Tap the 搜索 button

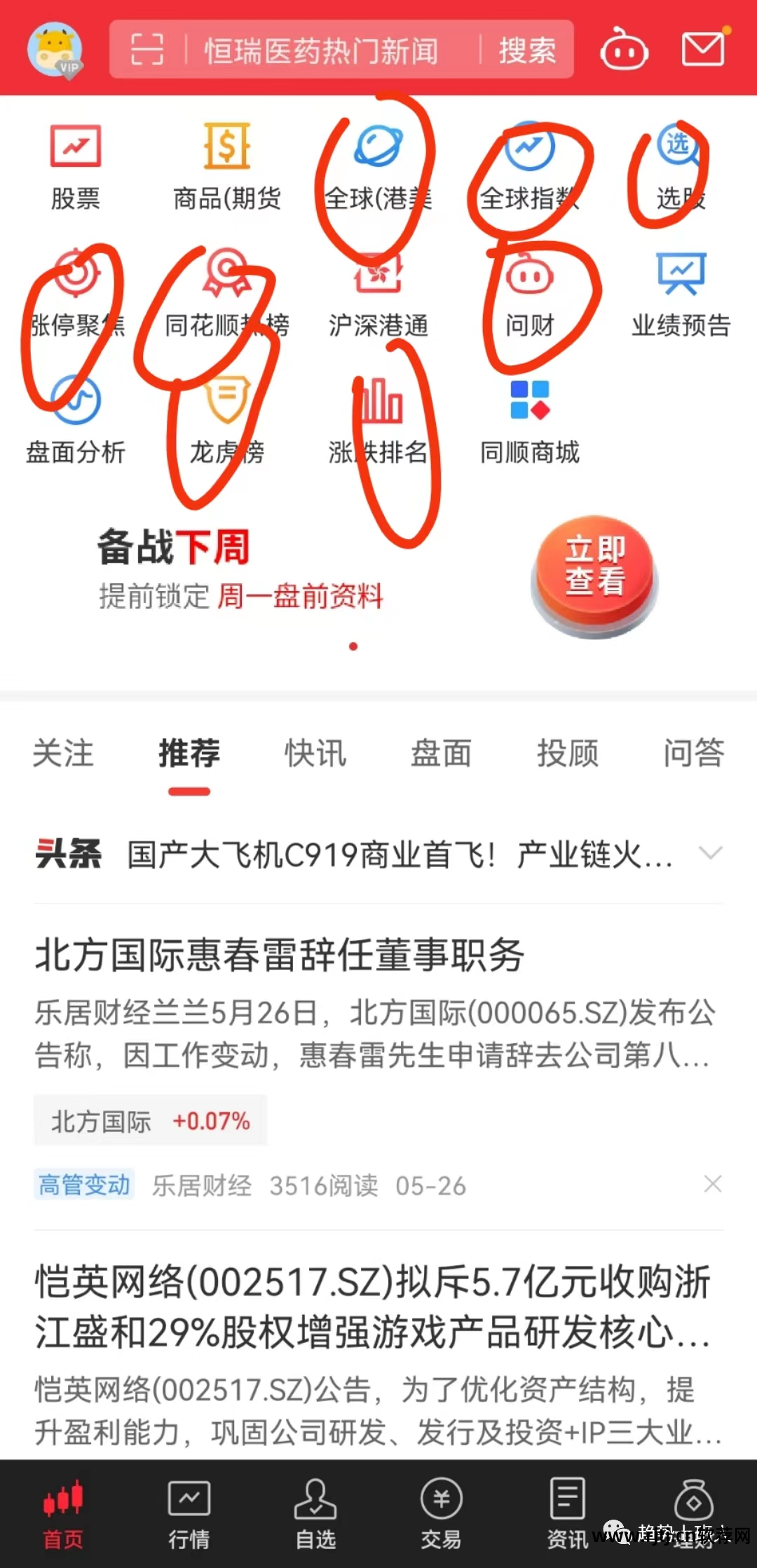click(x=527, y=51)
